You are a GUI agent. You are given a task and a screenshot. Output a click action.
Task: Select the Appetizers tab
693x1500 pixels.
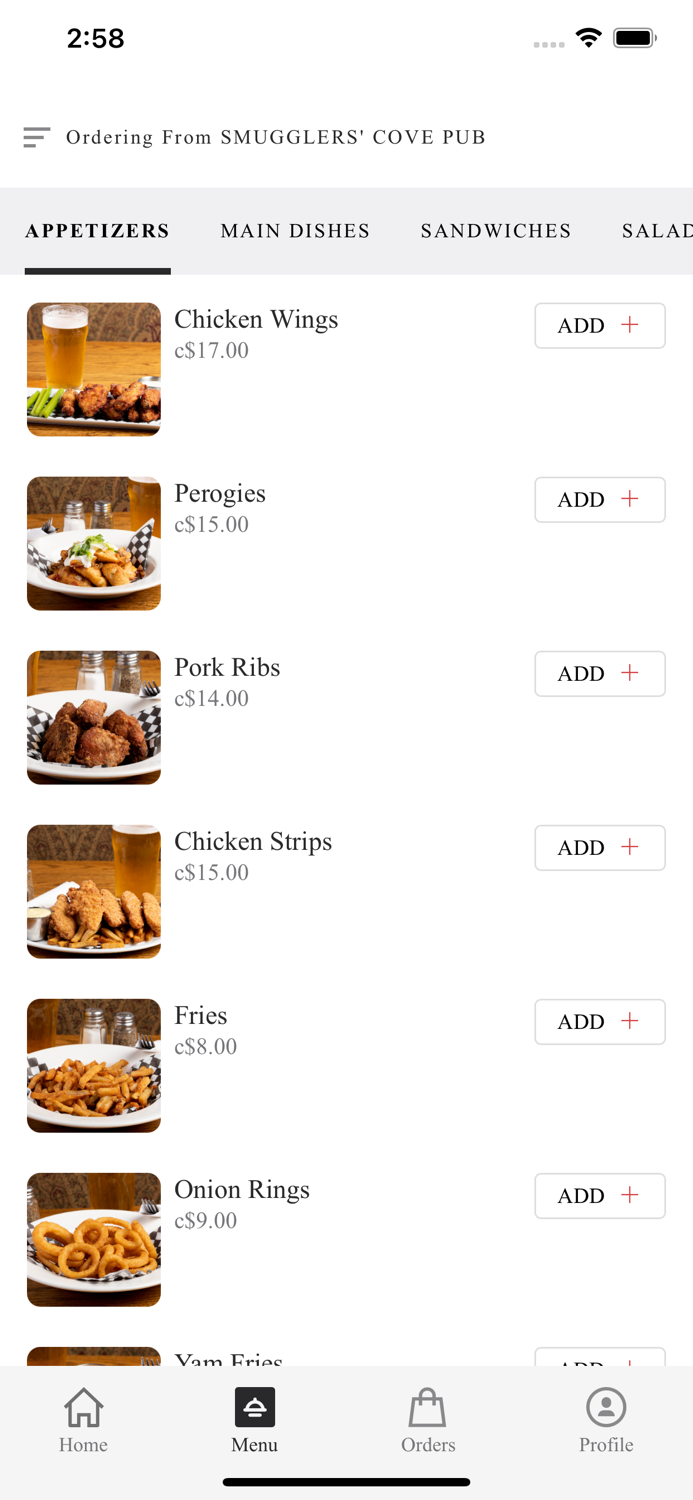(x=98, y=231)
